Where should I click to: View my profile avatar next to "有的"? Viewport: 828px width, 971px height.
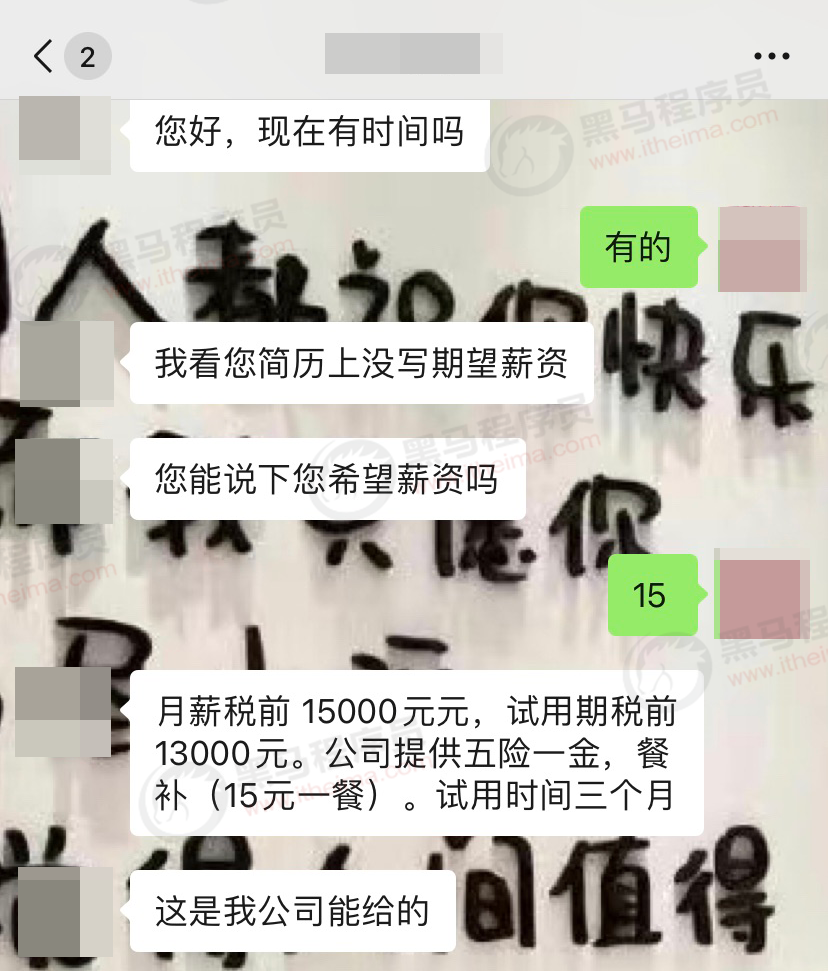click(x=762, y=248)
